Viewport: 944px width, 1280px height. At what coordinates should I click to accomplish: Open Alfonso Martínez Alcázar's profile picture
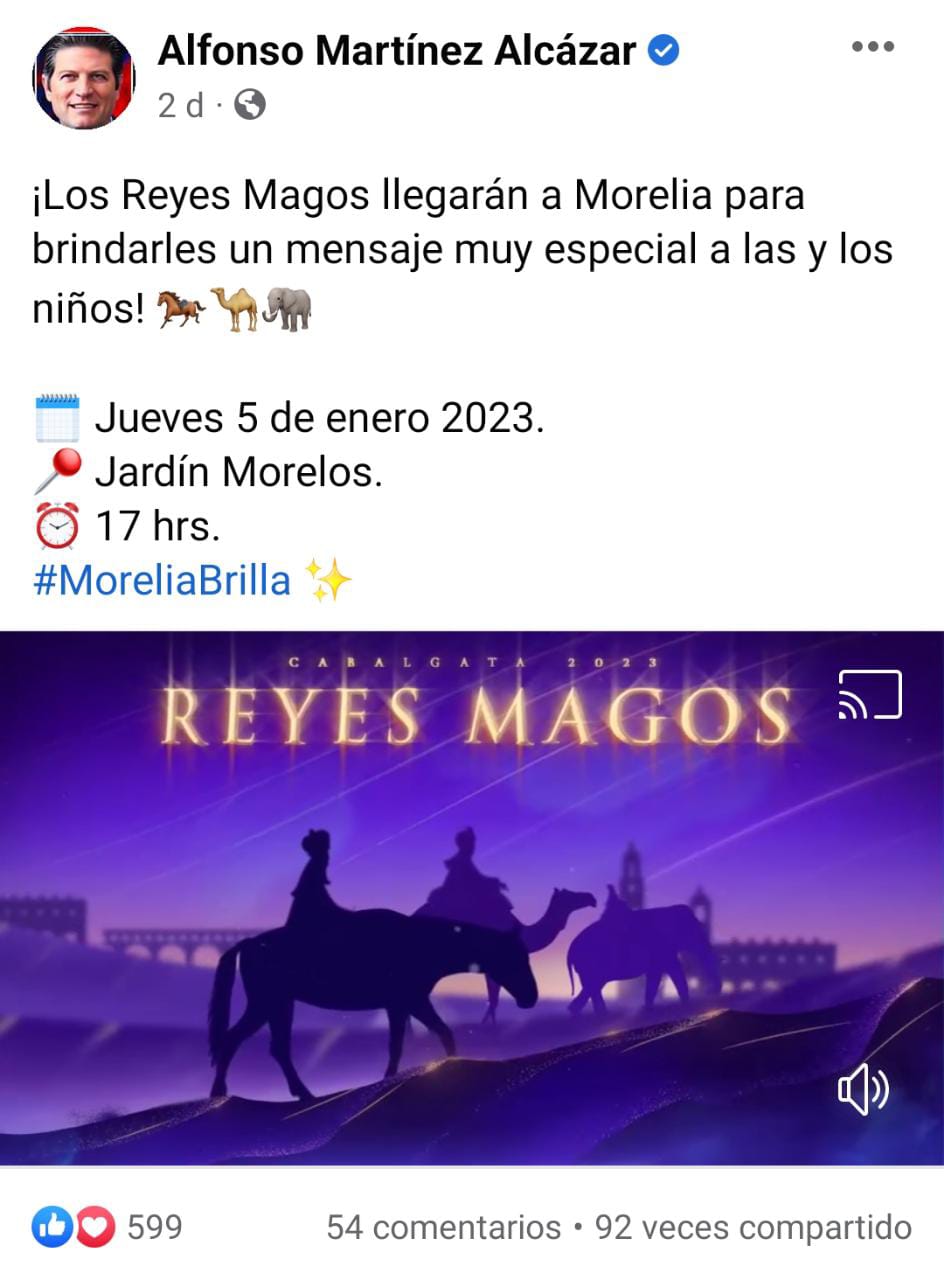click(x=84, y=79)
